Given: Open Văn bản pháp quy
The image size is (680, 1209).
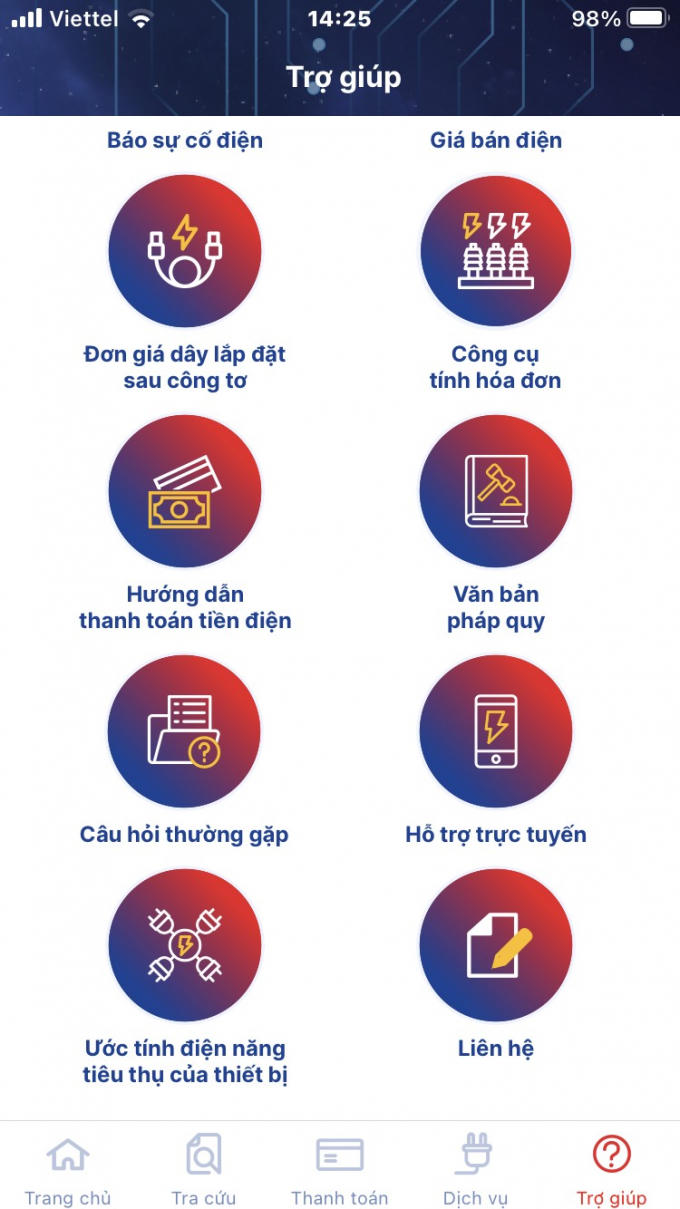Looking at the screenshot, I should [496, 491].
